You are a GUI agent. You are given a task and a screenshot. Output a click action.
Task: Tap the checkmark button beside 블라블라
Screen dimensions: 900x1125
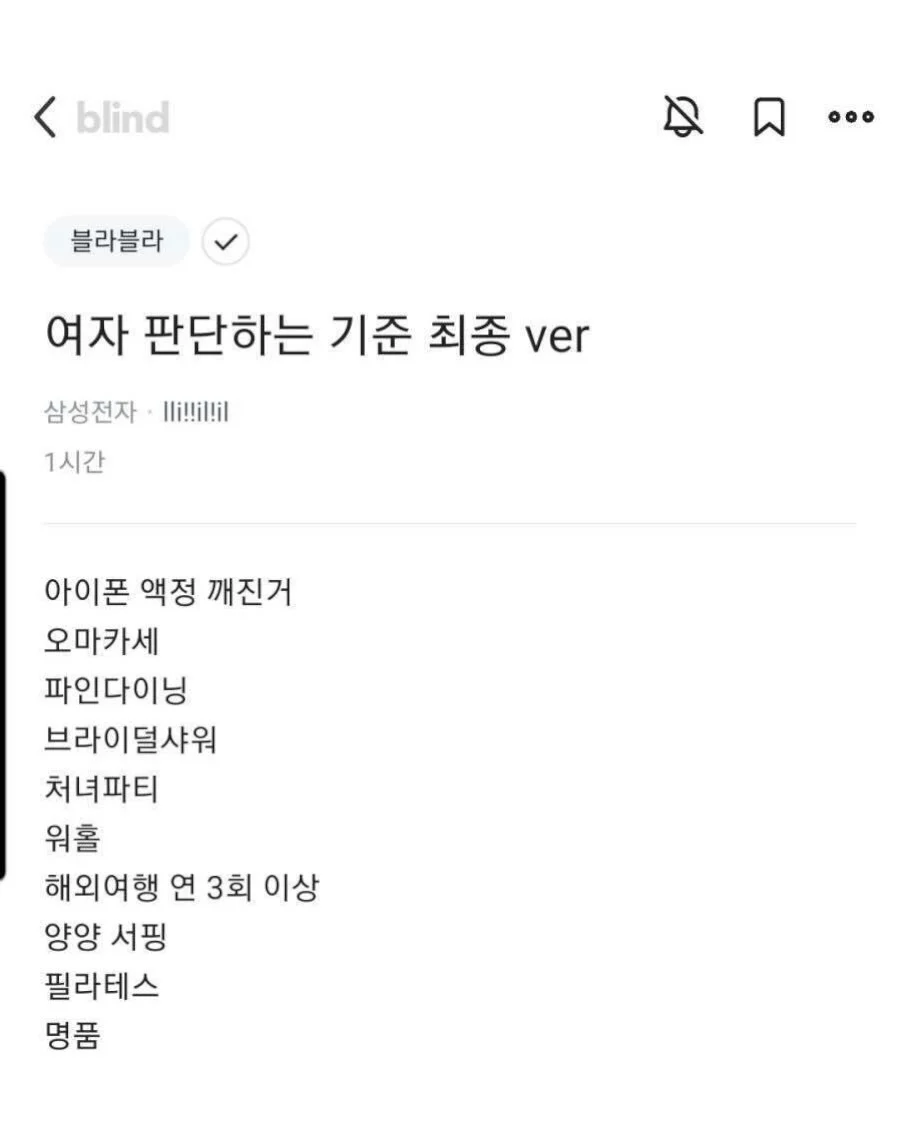click(x=226, y=242)
